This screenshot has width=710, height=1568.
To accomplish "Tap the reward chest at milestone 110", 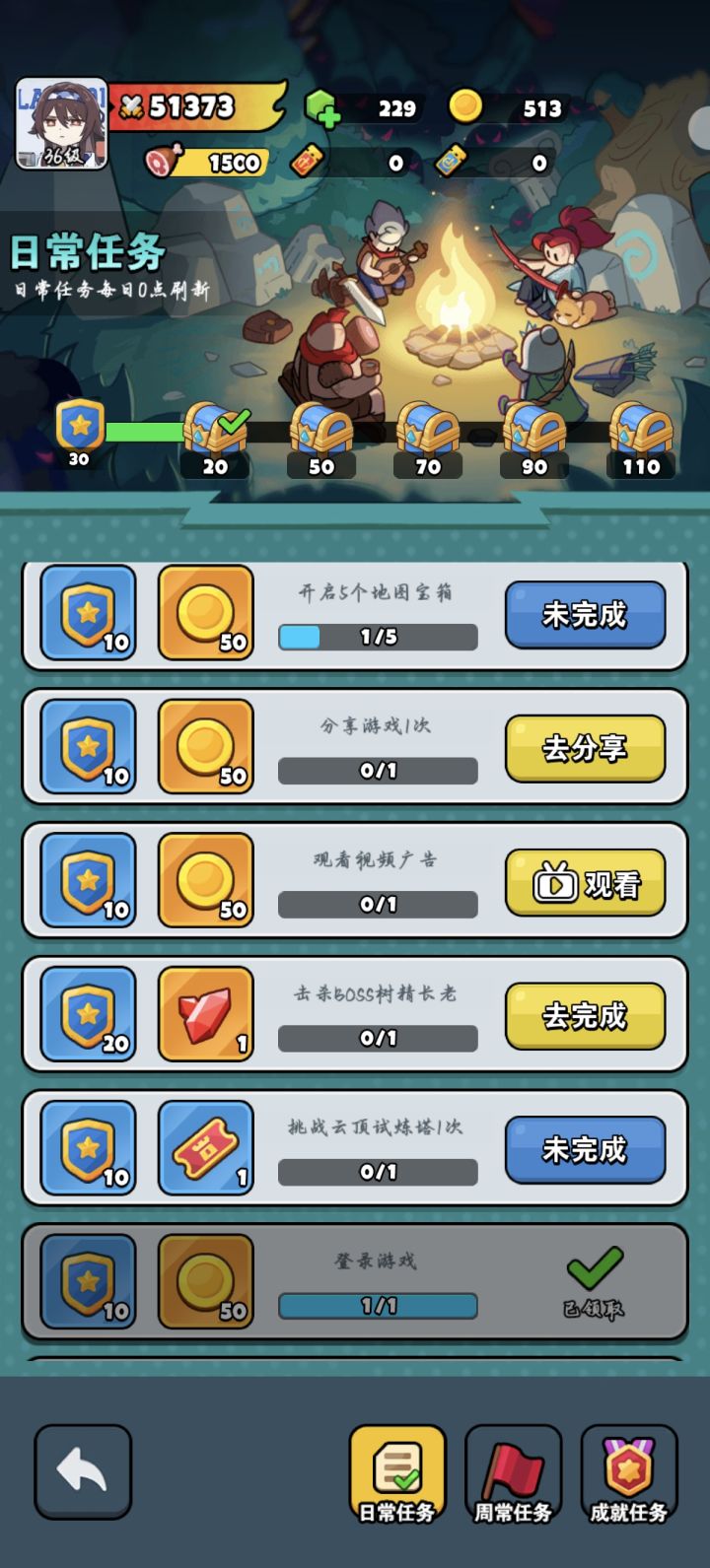I will 641,429.
